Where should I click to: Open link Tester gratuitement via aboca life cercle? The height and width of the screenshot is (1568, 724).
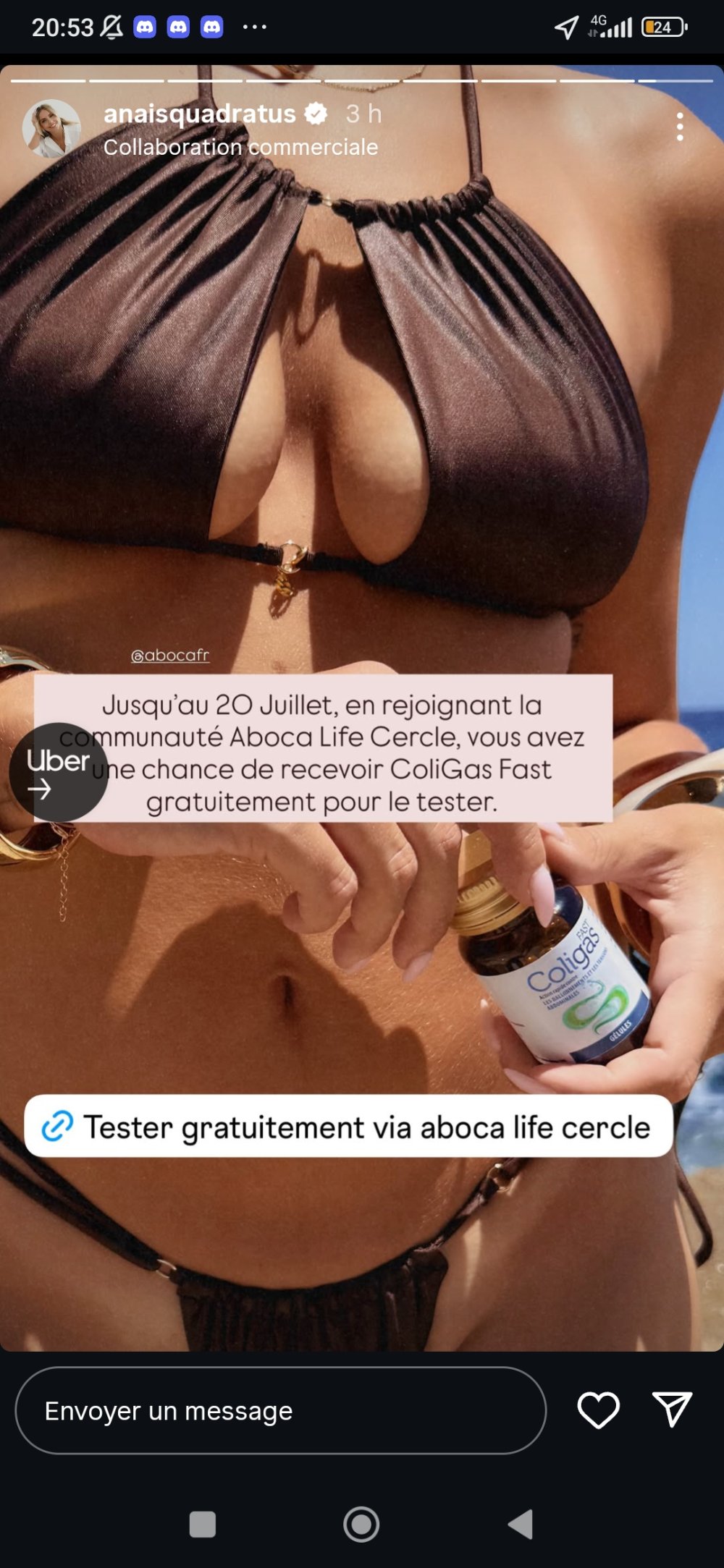point(349,1127)
